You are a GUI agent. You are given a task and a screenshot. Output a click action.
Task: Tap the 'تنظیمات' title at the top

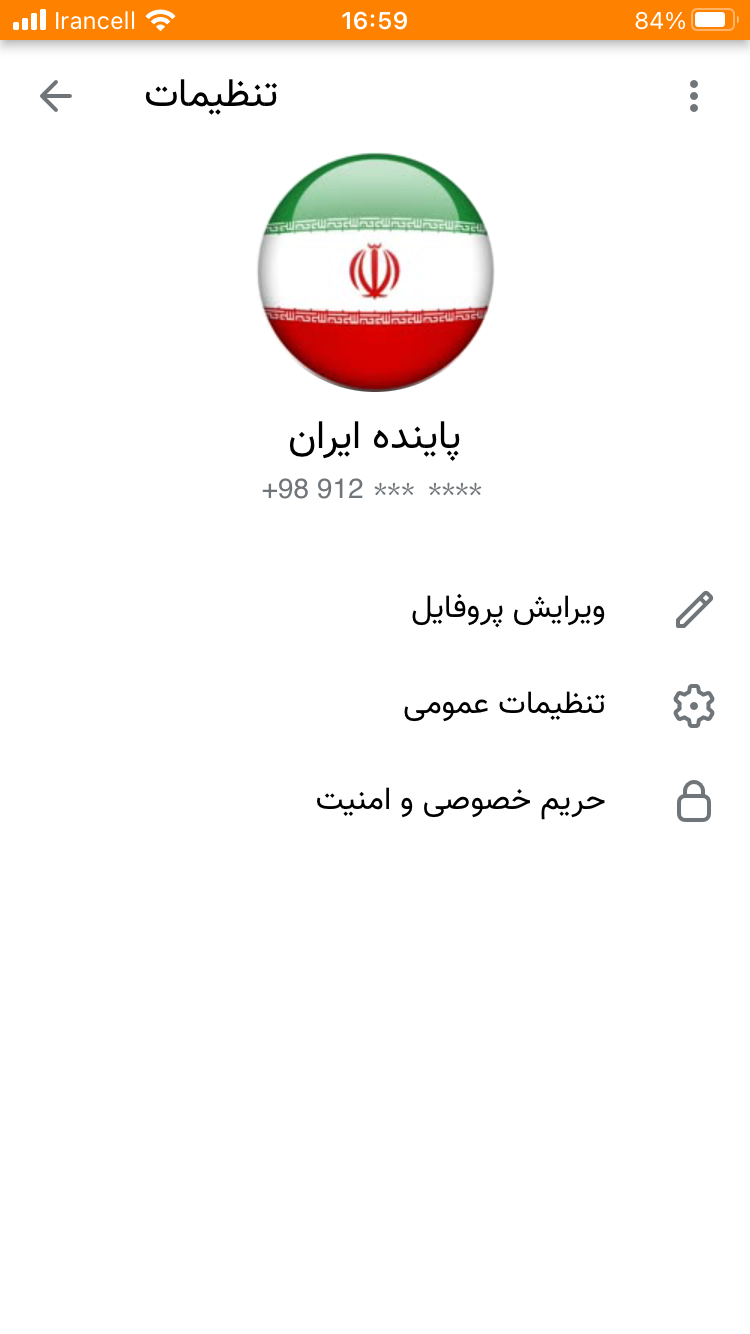click(210, 93)
